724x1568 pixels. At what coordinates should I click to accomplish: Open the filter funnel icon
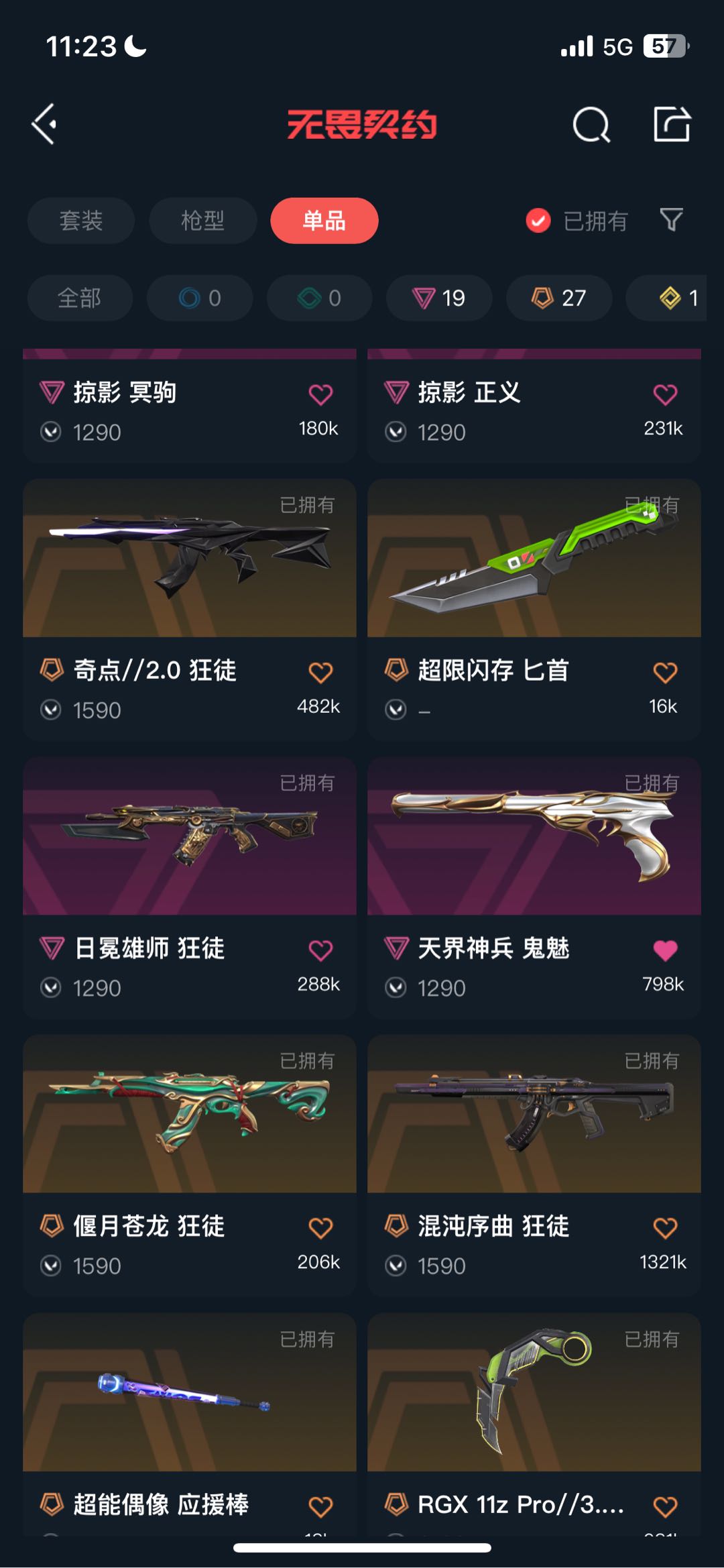tap(671, 220)
